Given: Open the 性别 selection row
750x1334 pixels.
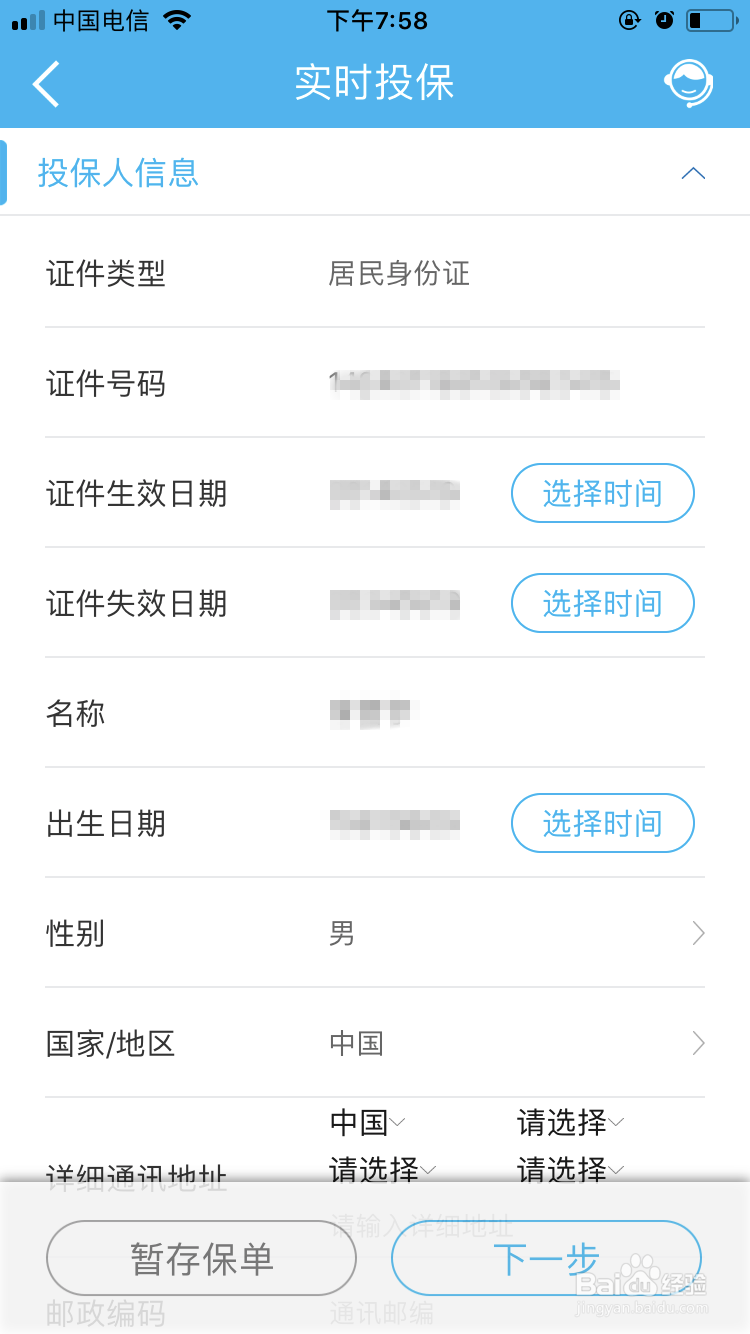Looking at the screenshot, I should pos(375,933).
